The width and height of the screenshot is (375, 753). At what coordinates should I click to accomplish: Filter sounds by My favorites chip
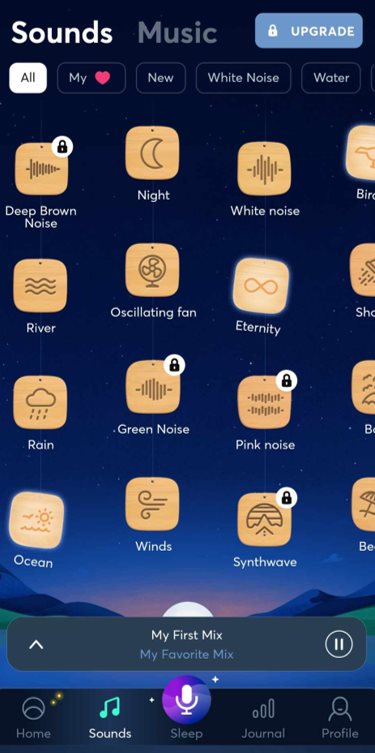(x=91, y=78)
